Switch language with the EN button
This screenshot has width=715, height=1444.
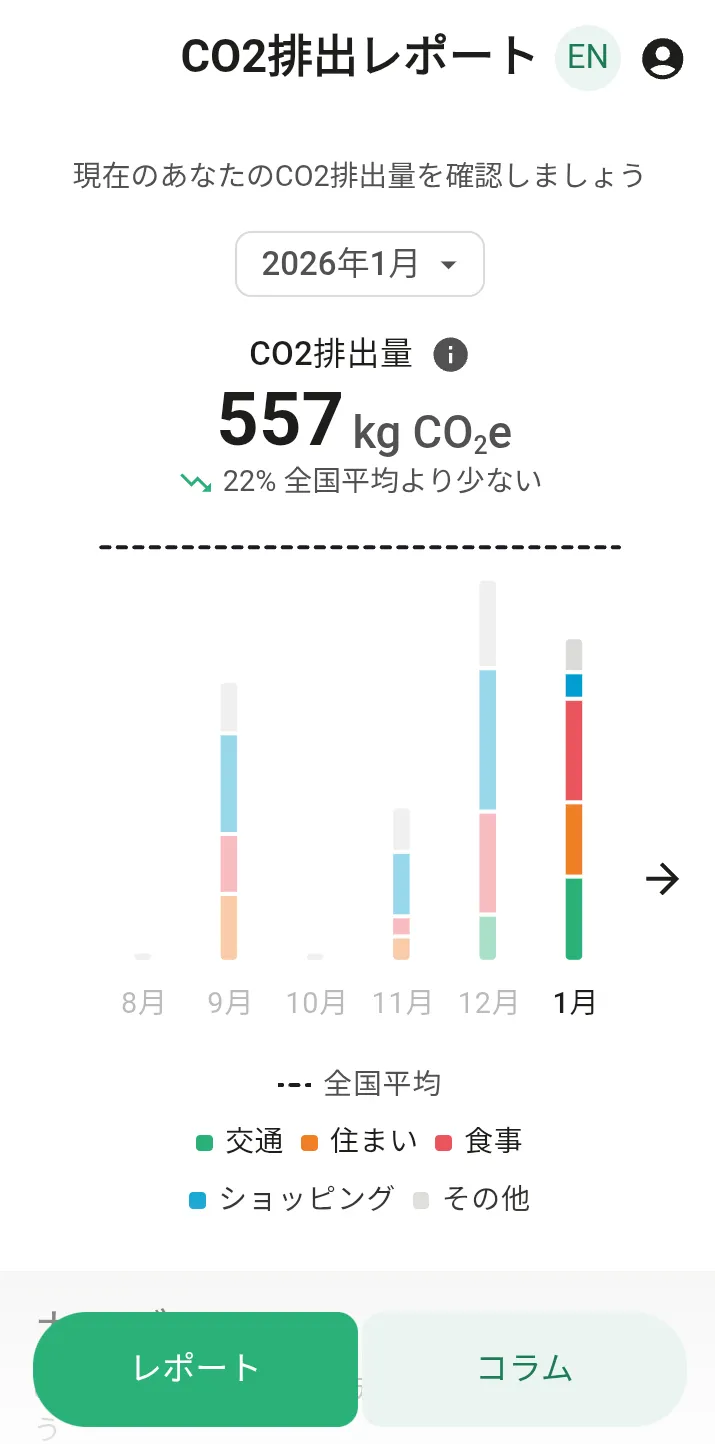click(588, 57)
